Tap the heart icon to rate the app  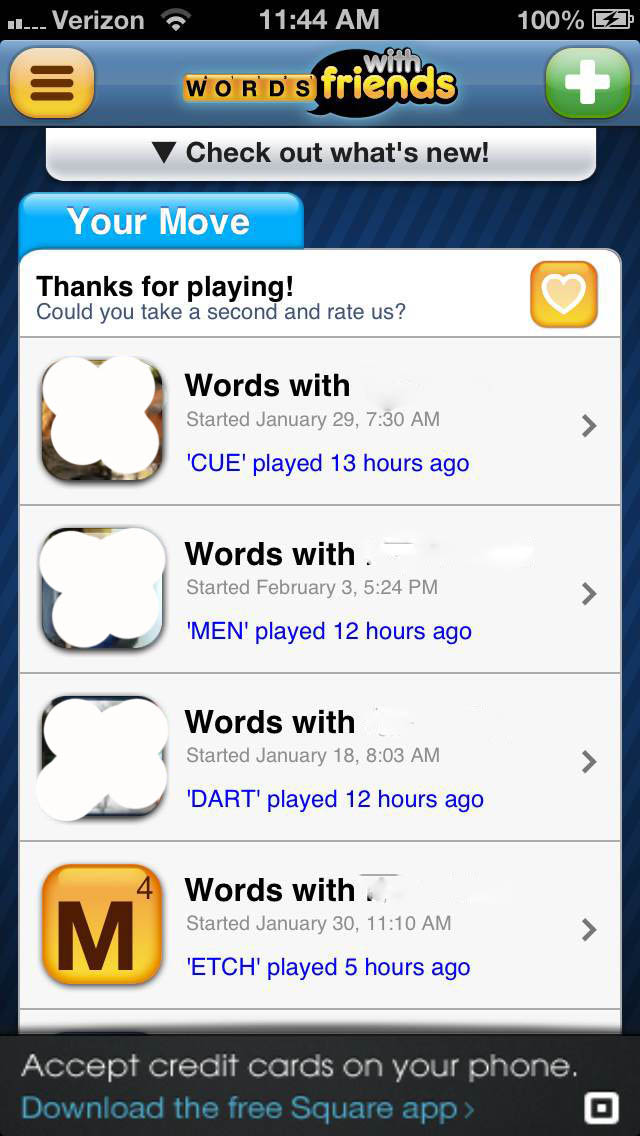pyautogui.click(x=564, y=294)
